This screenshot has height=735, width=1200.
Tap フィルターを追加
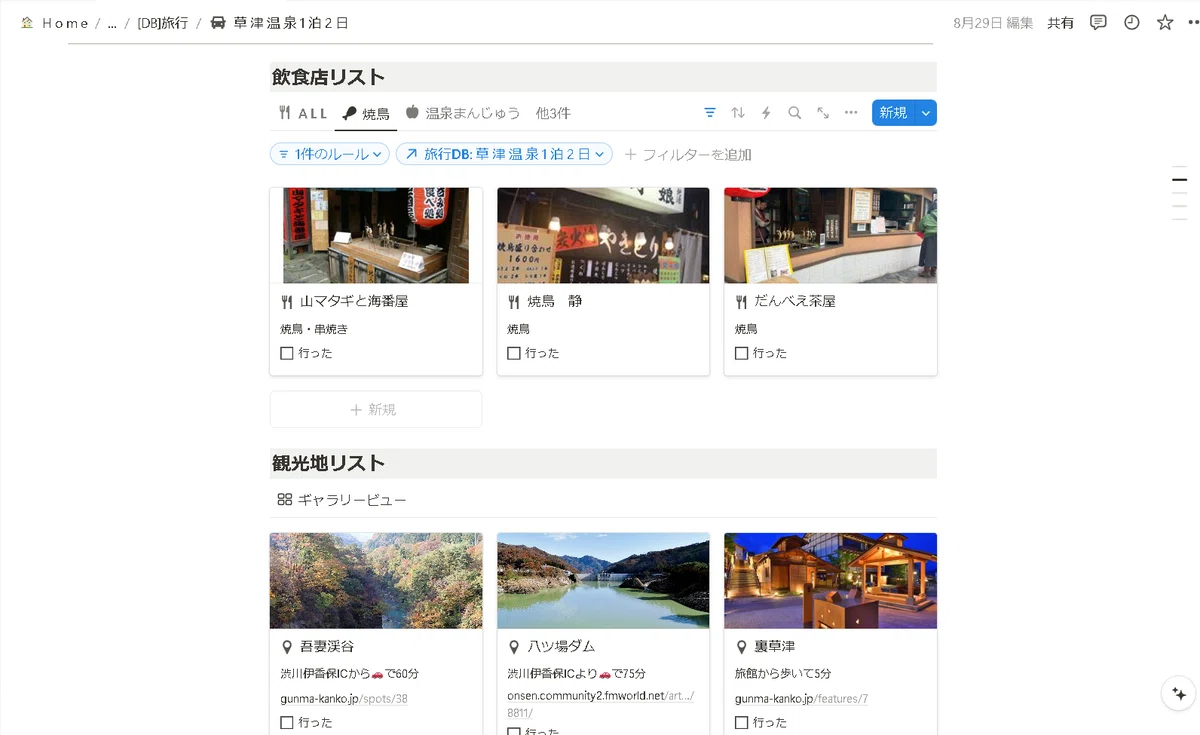tap(688, 155)
